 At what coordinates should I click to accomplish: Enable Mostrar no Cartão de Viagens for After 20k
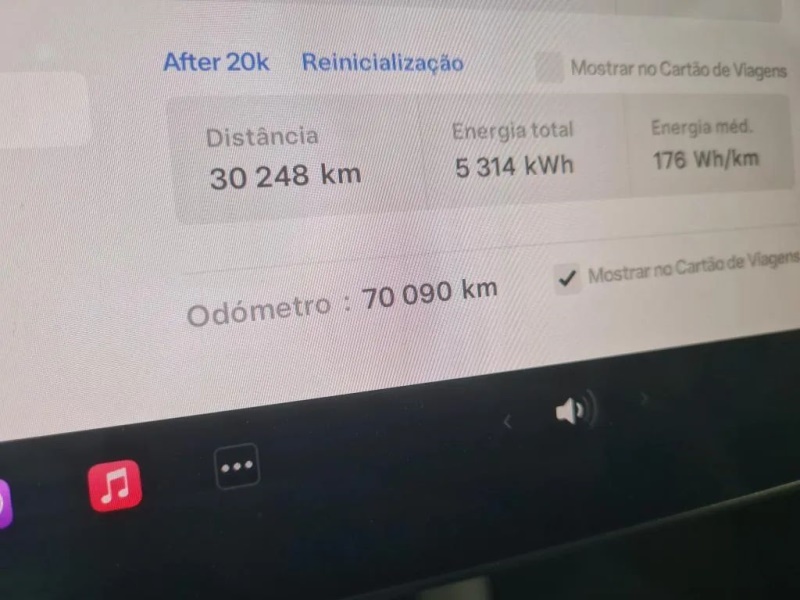tap(549, 67)
